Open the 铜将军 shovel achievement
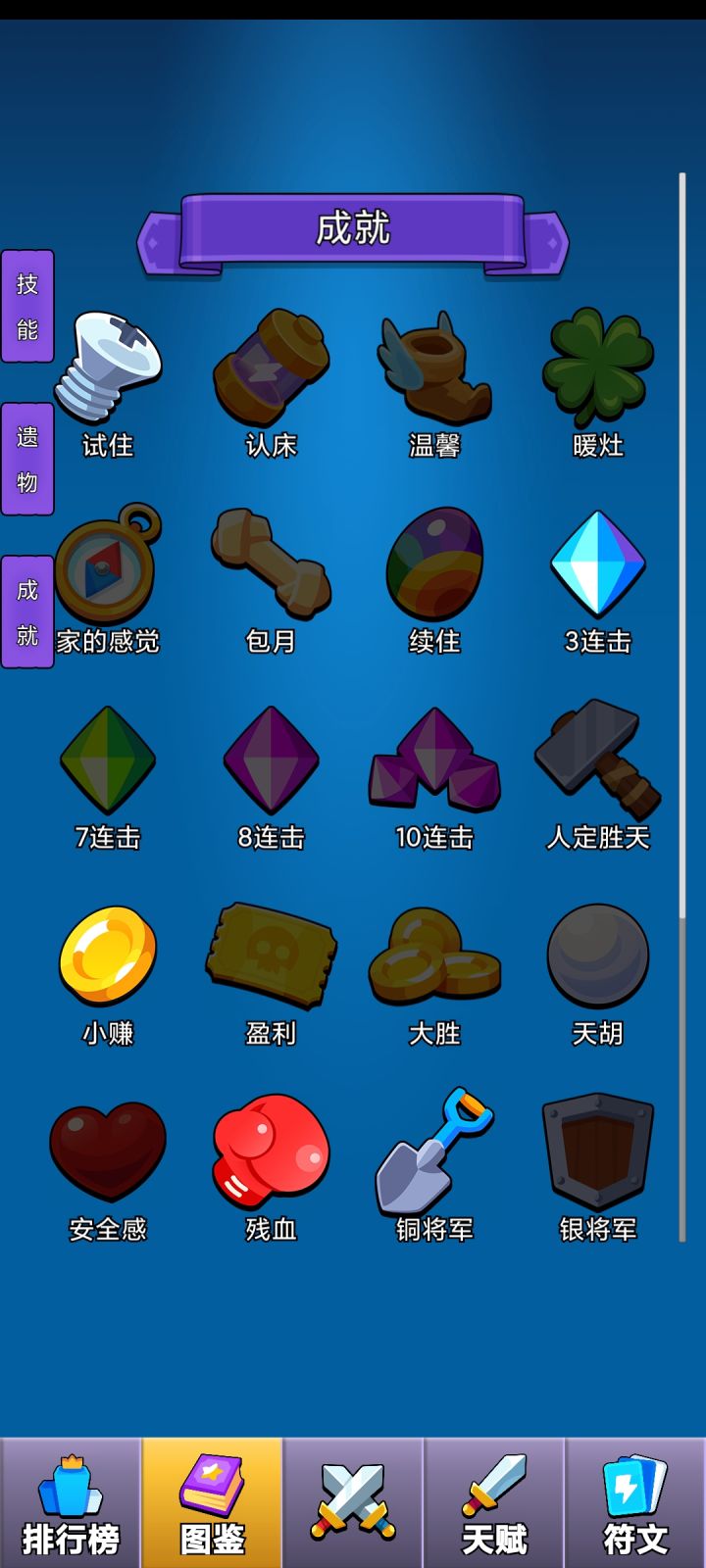Viewport: 706px width, 1568px height. point(434,1151)
